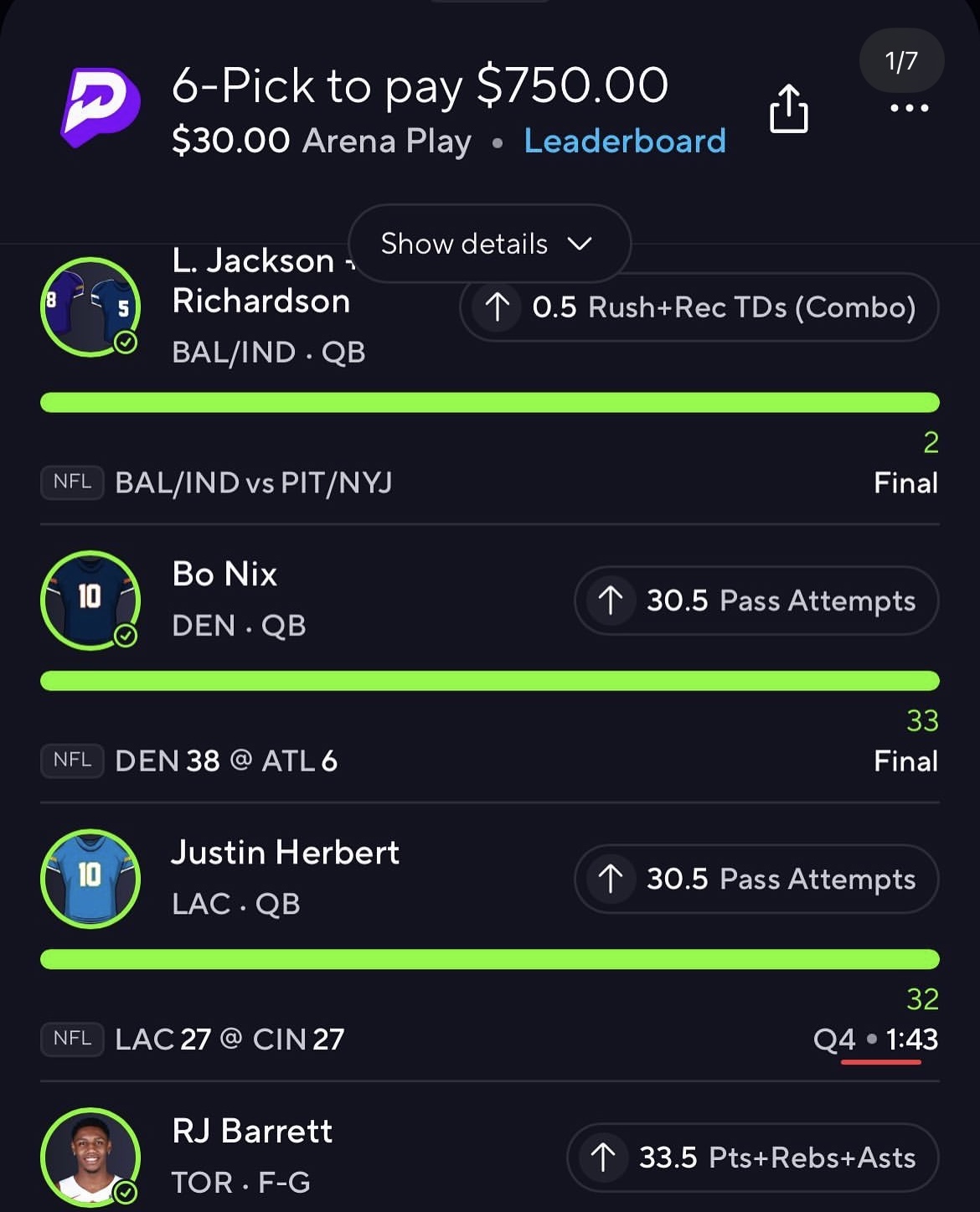Open Bo Nix's pass attempts pick
Viewport: 980px width, 1212px height.
(x=756, y=601)
